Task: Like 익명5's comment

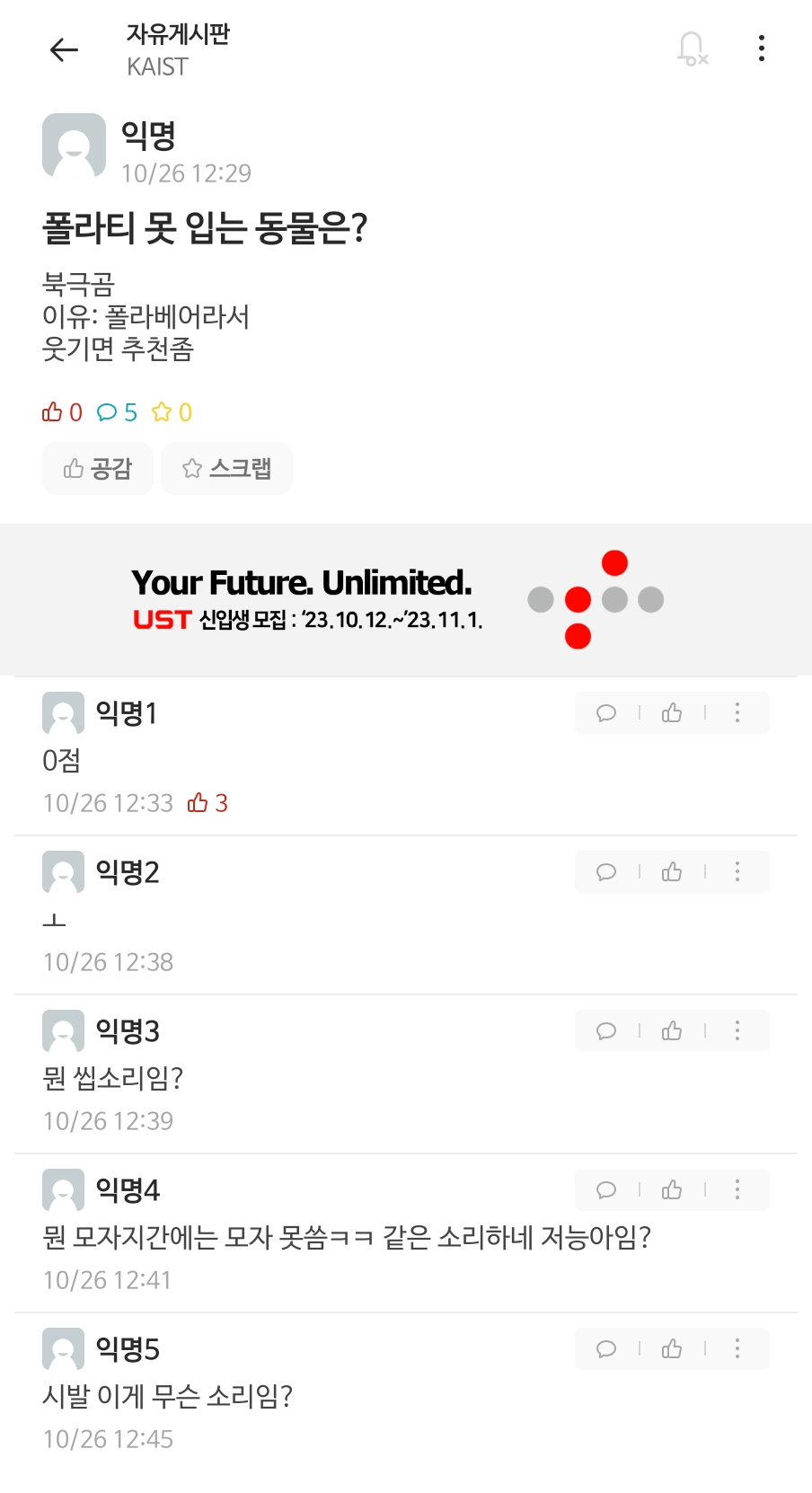Action: pyautogui.click(x=672, y=1349)
